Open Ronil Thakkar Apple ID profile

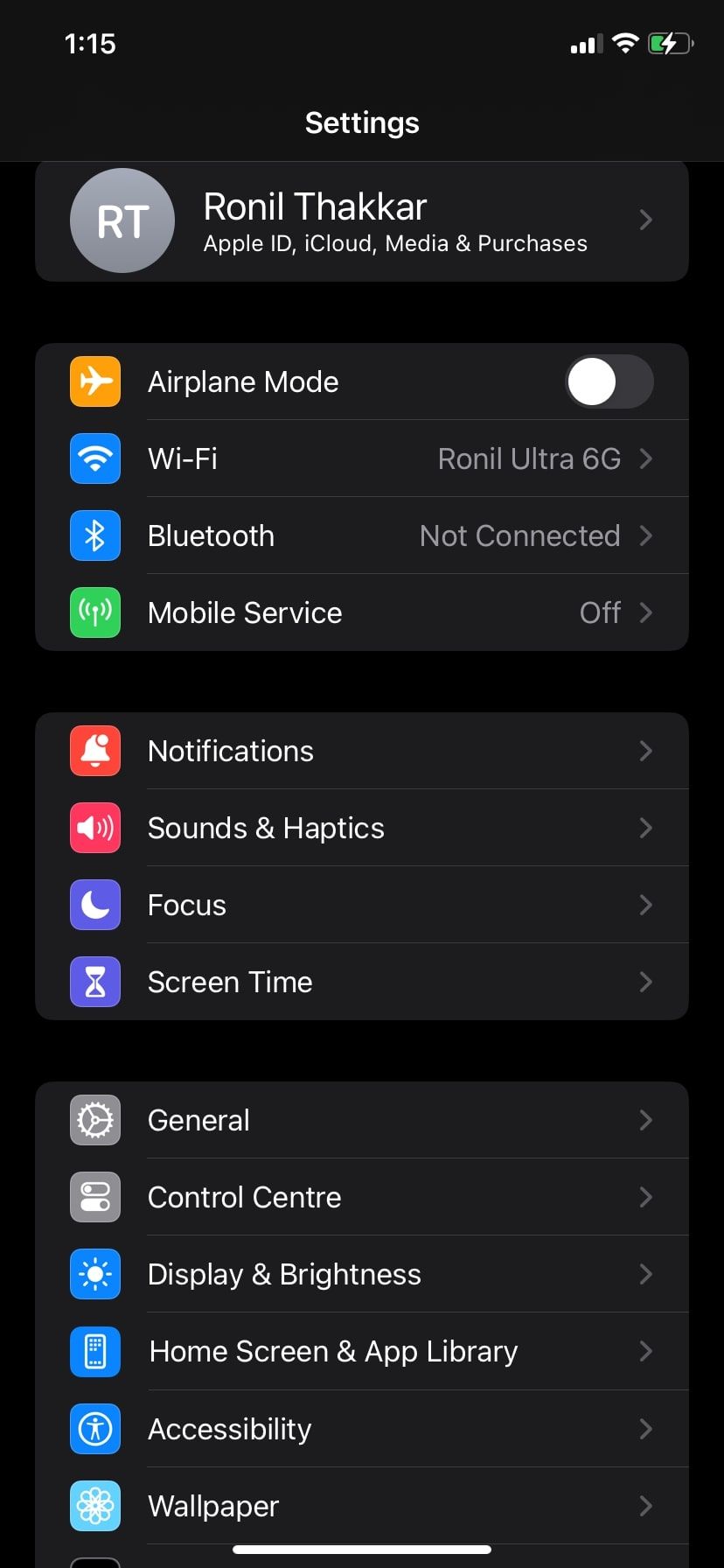tap(362, 220)
